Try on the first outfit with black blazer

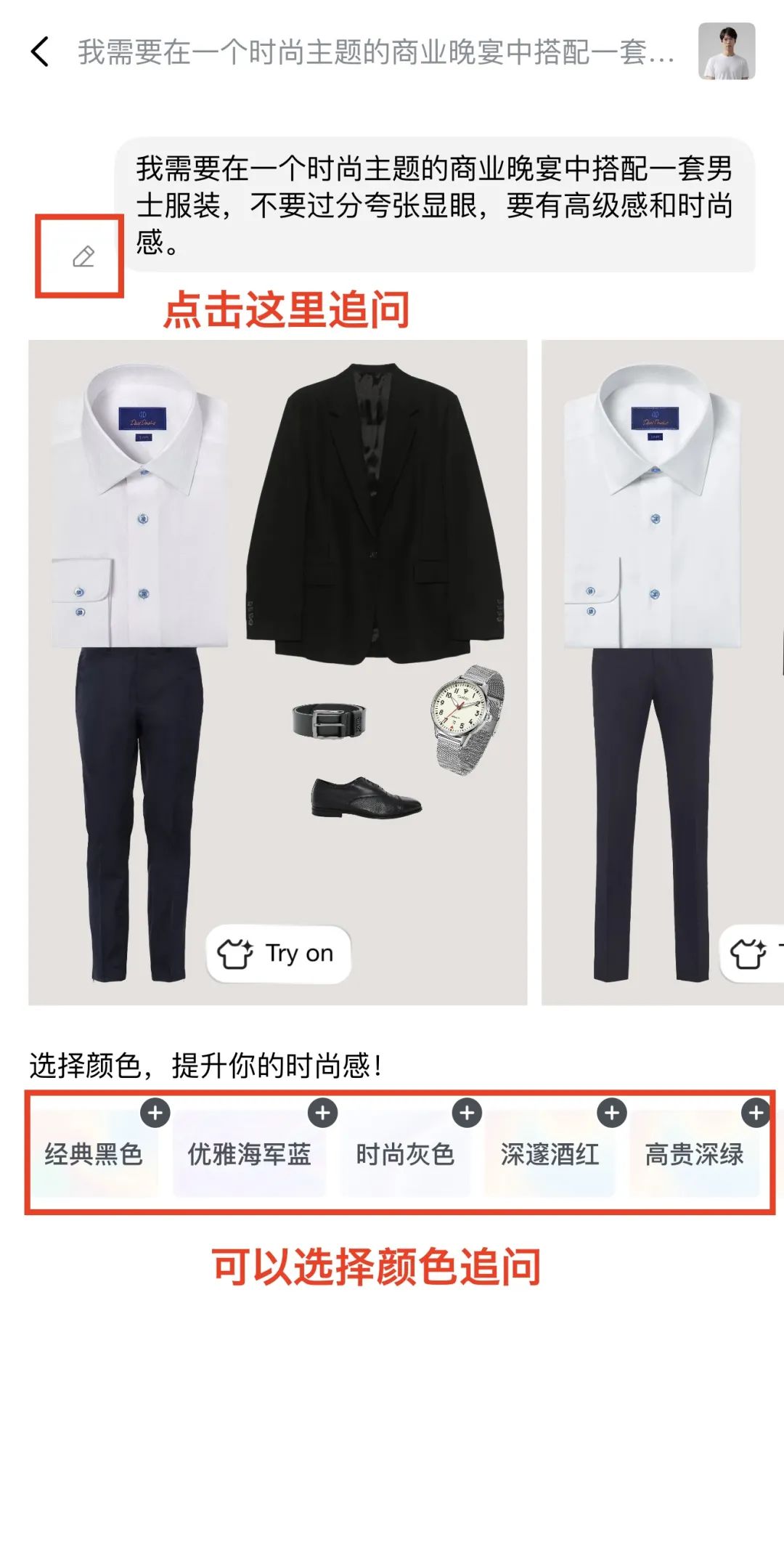[x=279, y=954]
